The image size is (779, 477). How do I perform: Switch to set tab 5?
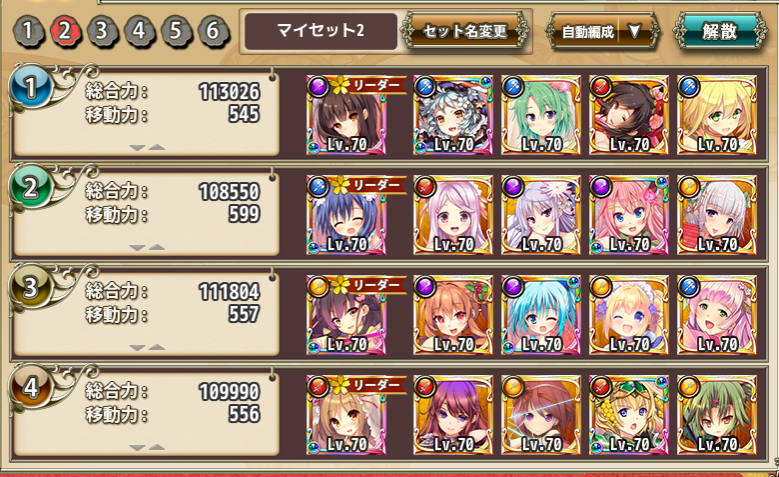pos(175,31)
